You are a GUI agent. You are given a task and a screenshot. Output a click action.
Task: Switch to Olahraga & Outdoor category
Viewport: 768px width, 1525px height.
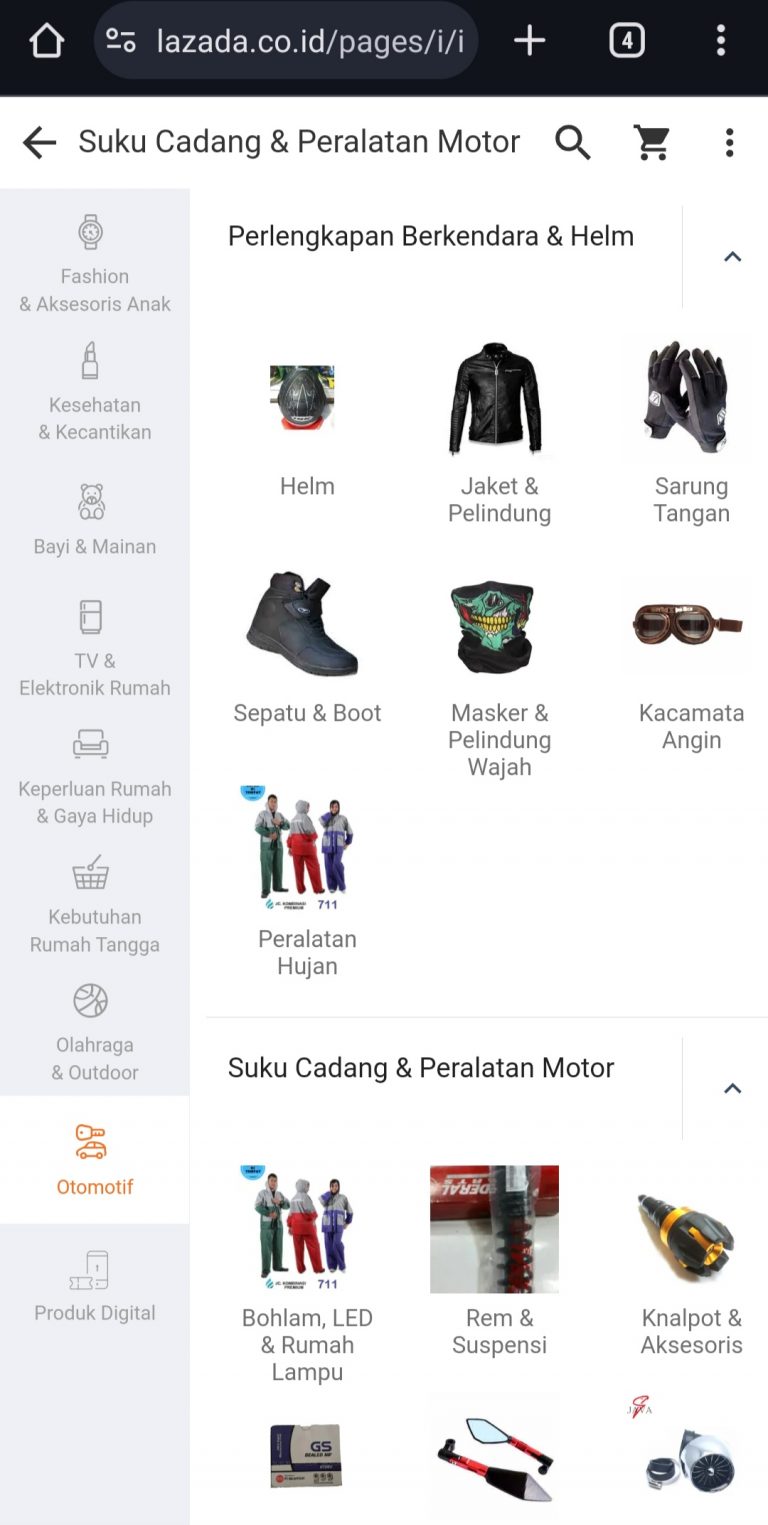95,1031
